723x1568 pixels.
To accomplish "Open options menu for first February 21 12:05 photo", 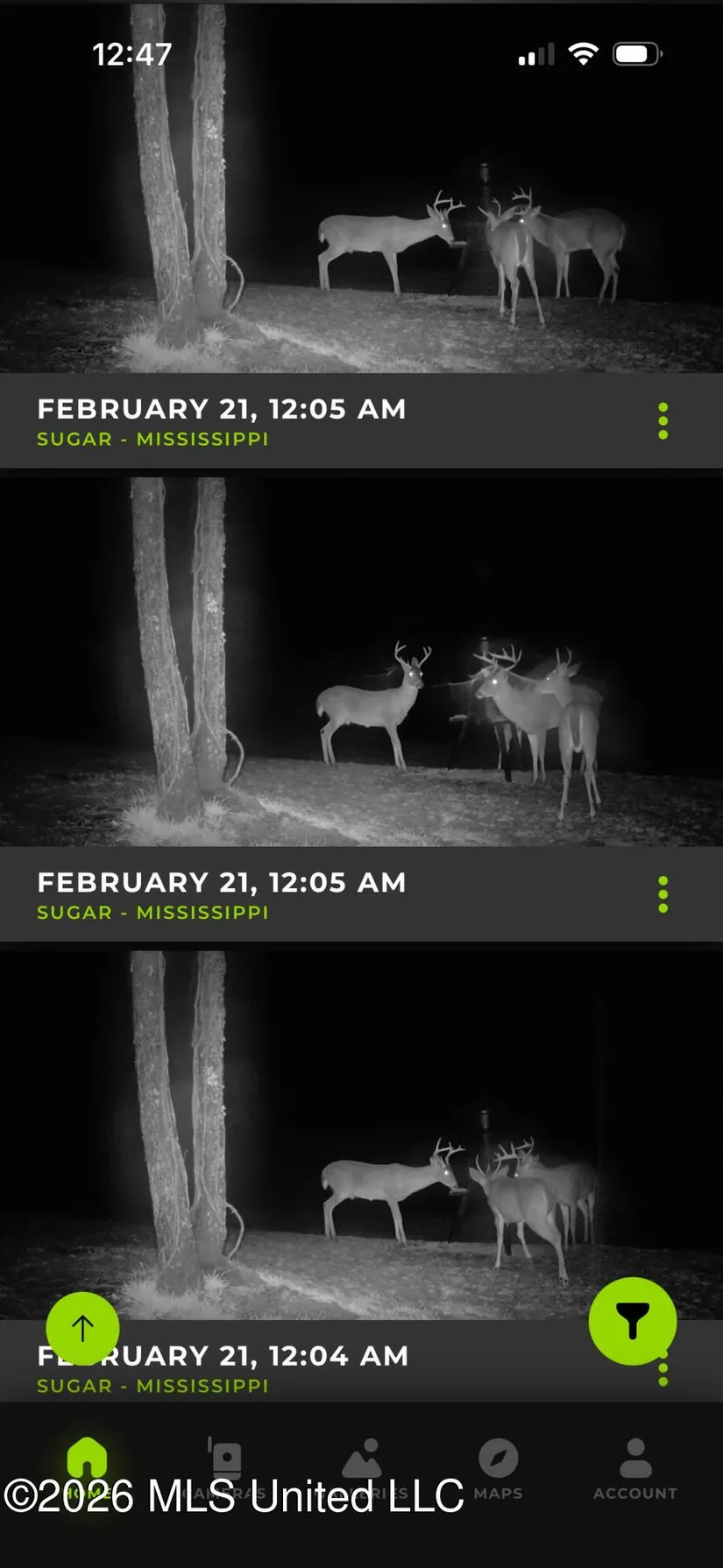I will (x=663, y=421).
